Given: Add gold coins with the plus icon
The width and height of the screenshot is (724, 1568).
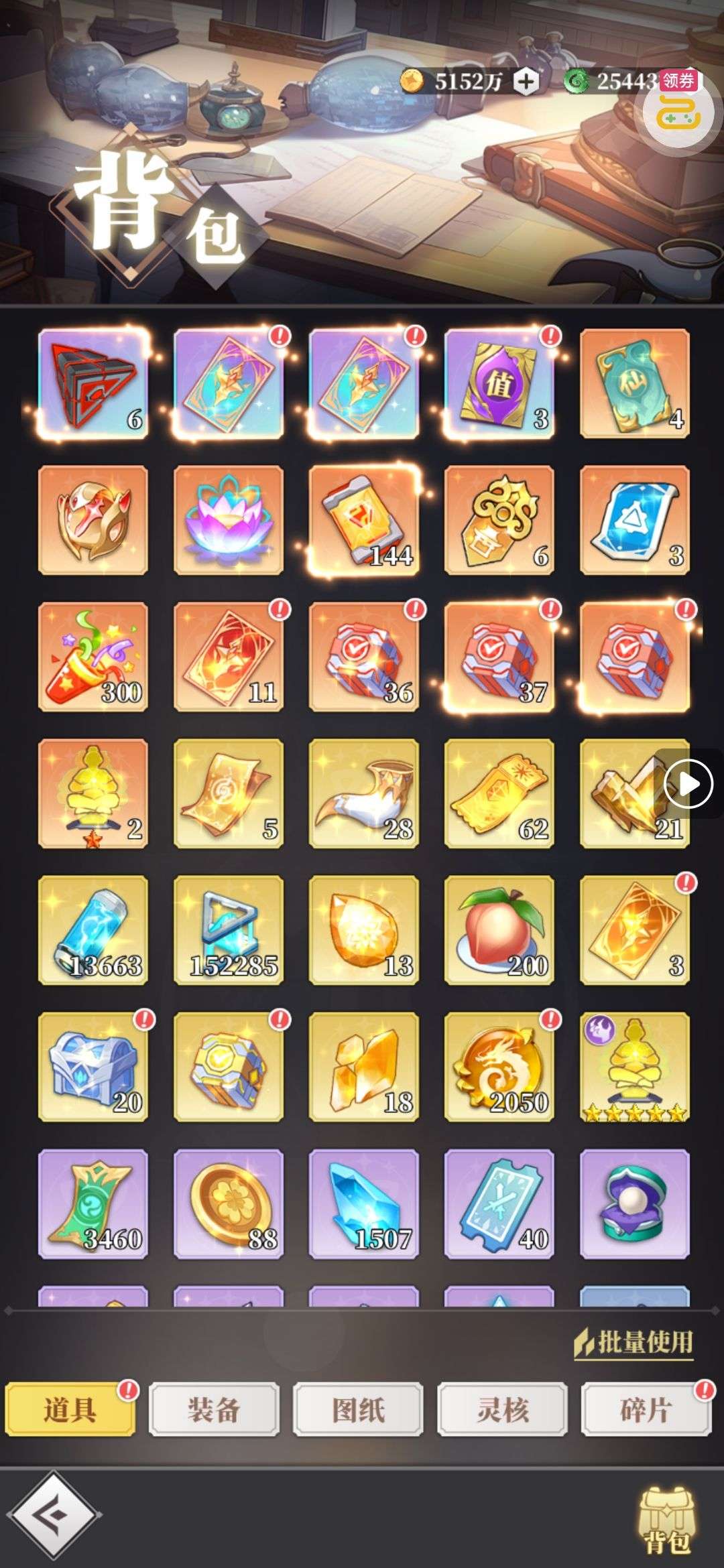Looking at the screenshot, I should [526, 82].
